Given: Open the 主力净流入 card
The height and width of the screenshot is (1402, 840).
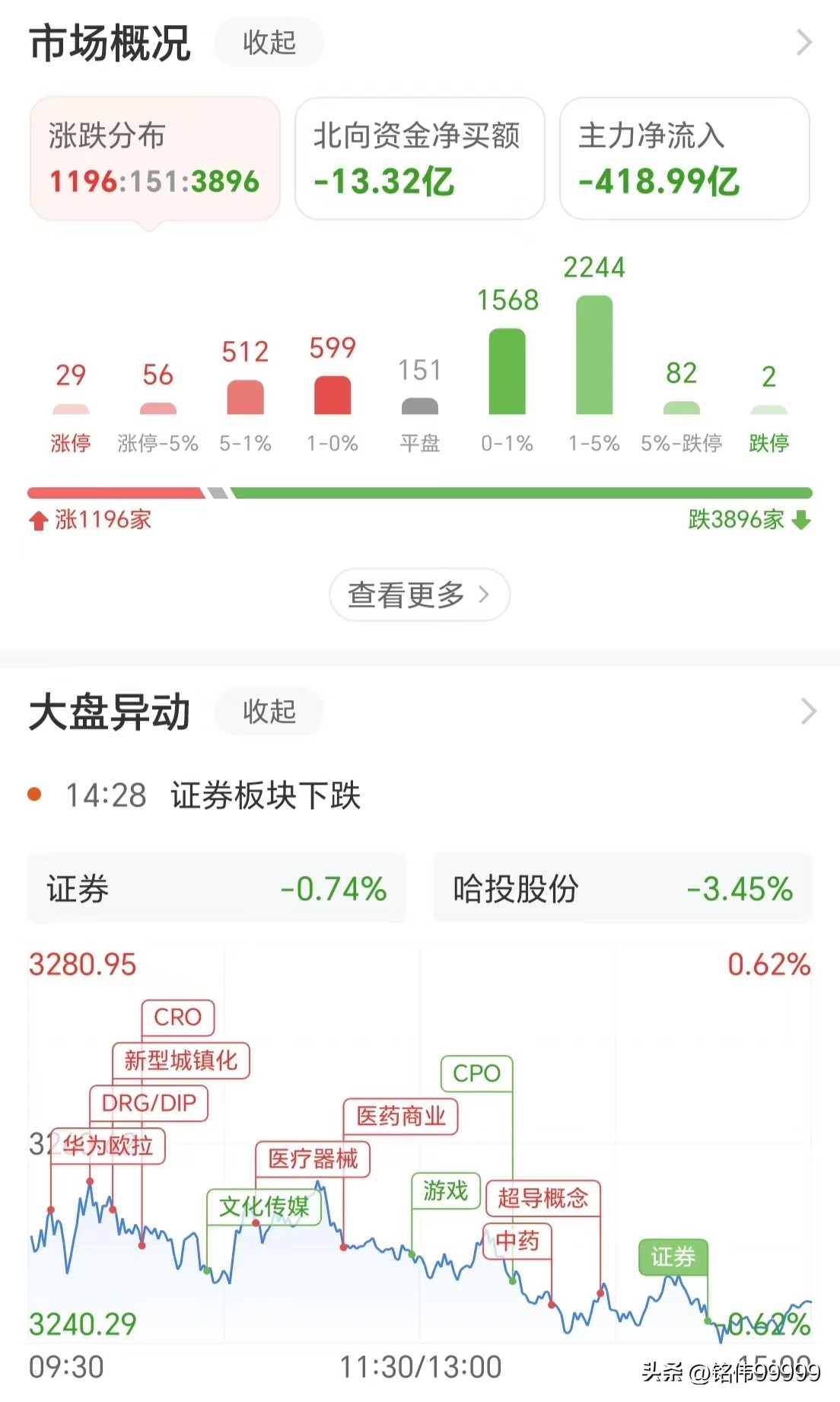Looking at the screenshot, I should 683,158.
